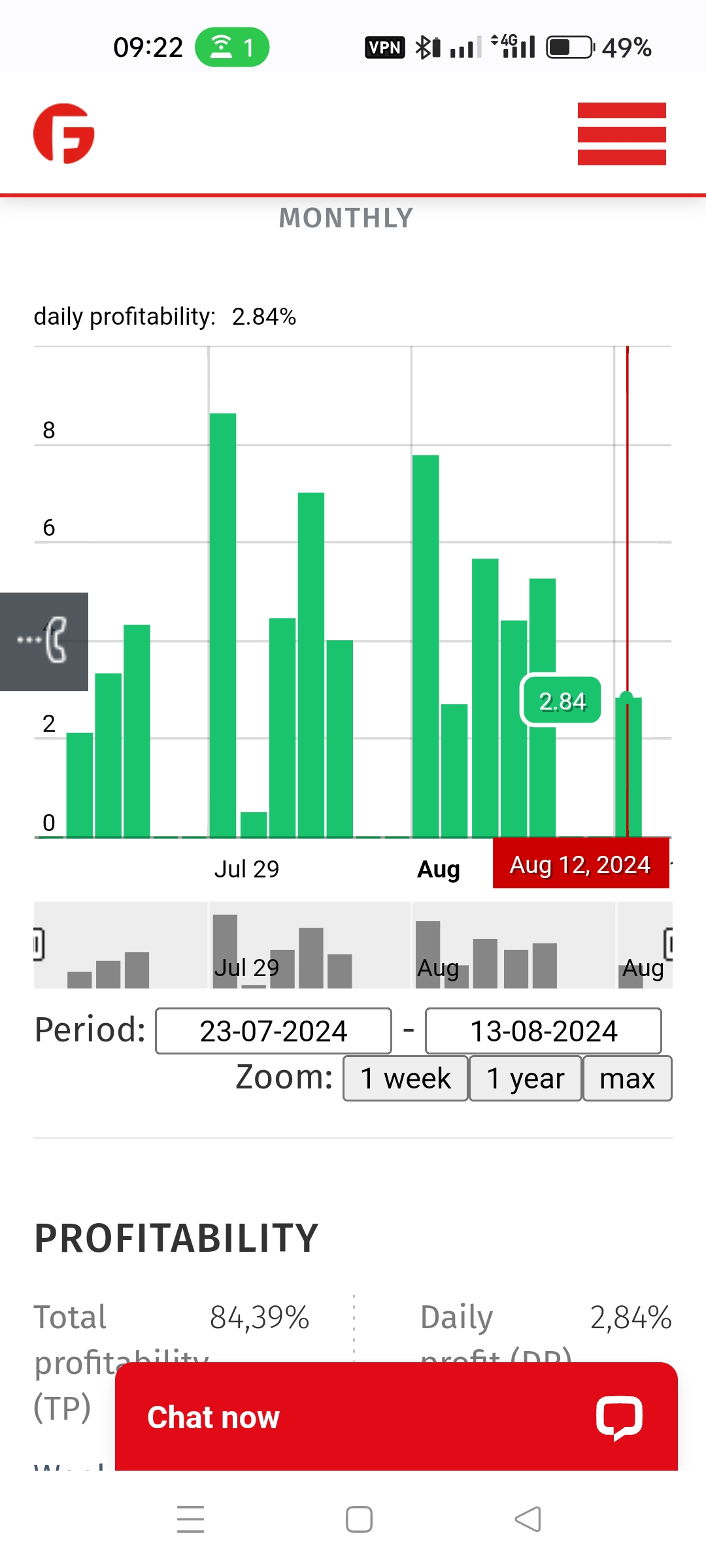Screen dimensions: 706x1568
Task: Go back with the system back button
Action: (x=528, y=1519)
